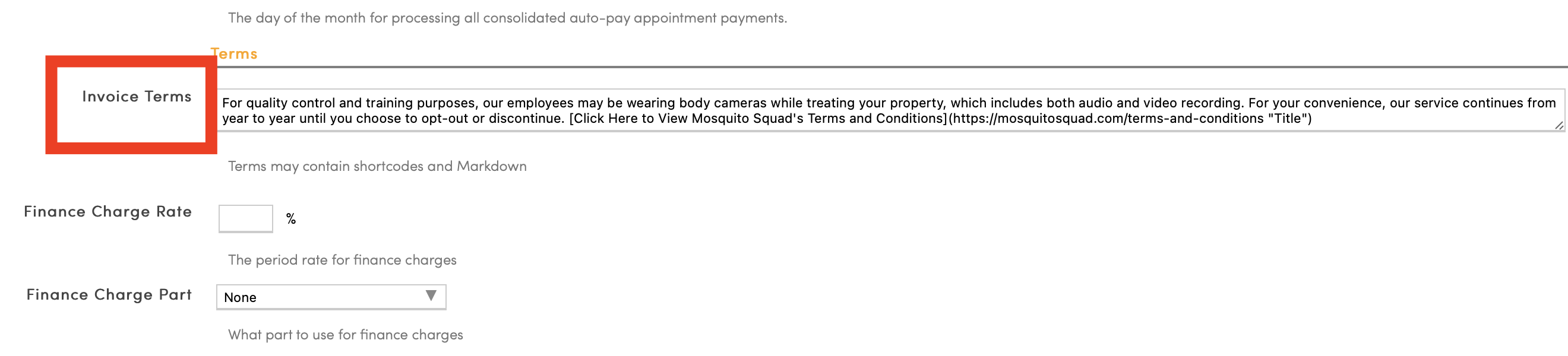
Task: Click the Finance Charge Rate field
Action: [245, 218]
